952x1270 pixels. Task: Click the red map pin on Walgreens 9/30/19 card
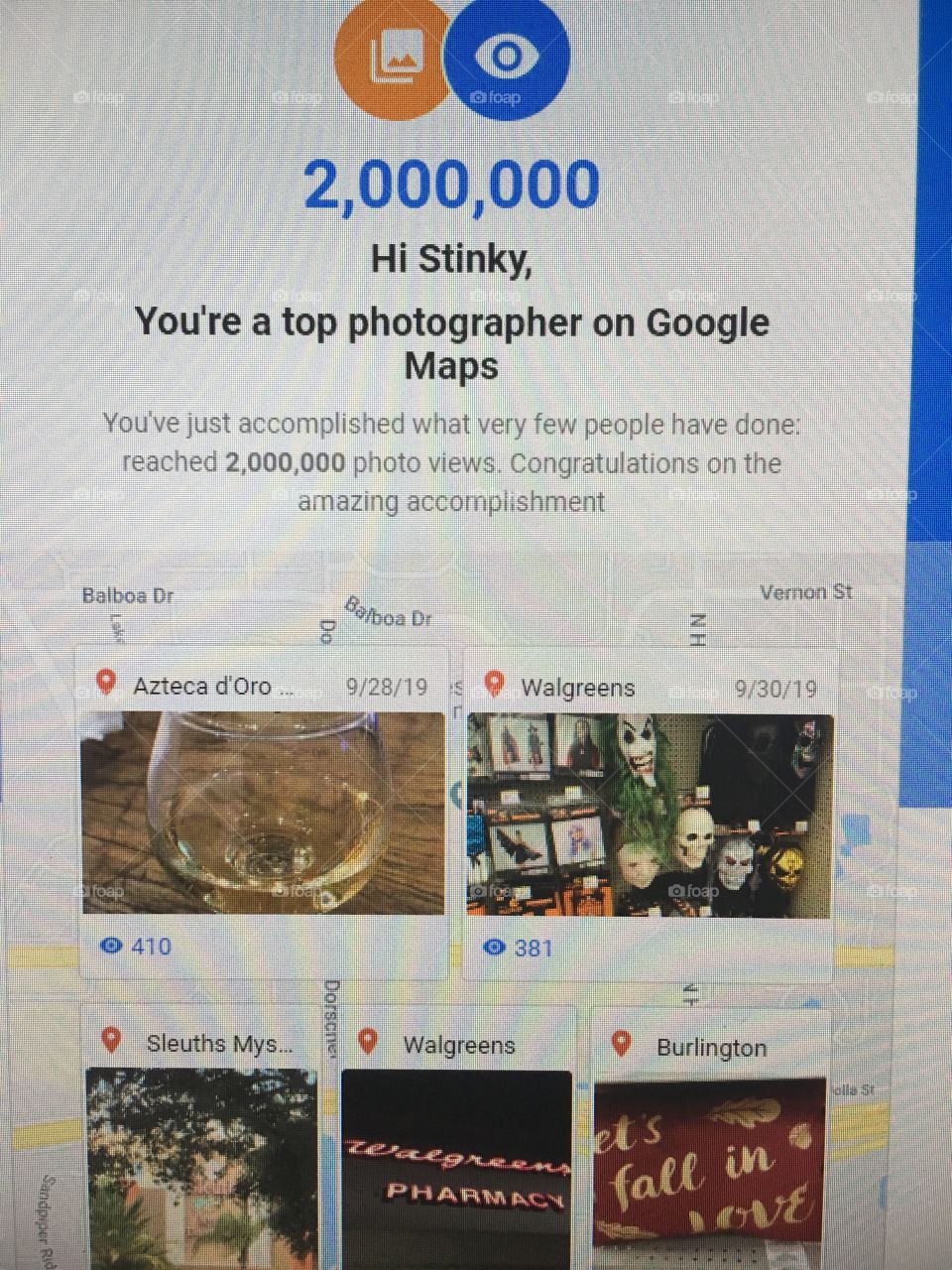(x=493, y=685)
